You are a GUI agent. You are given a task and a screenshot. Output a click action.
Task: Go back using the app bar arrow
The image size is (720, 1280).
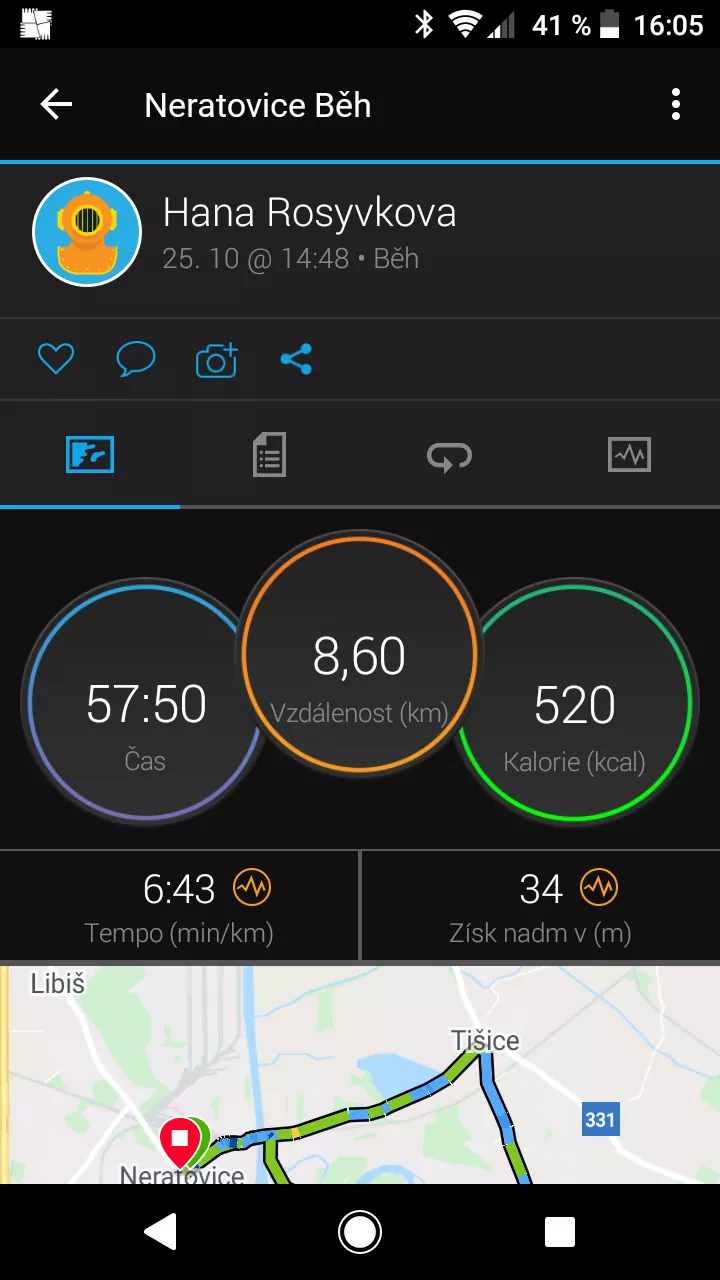point(56,104)
